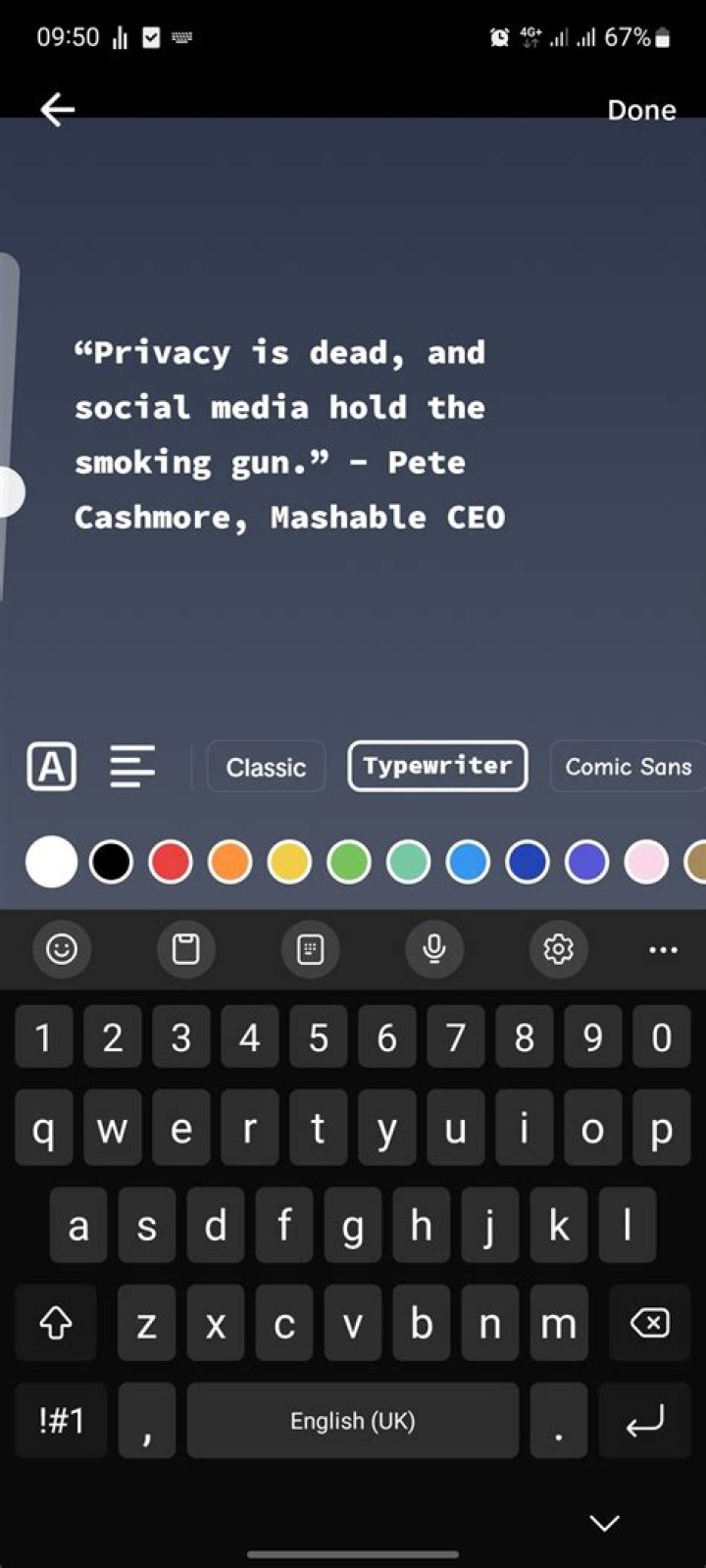Set the text color to red

[x=171, y=863]
